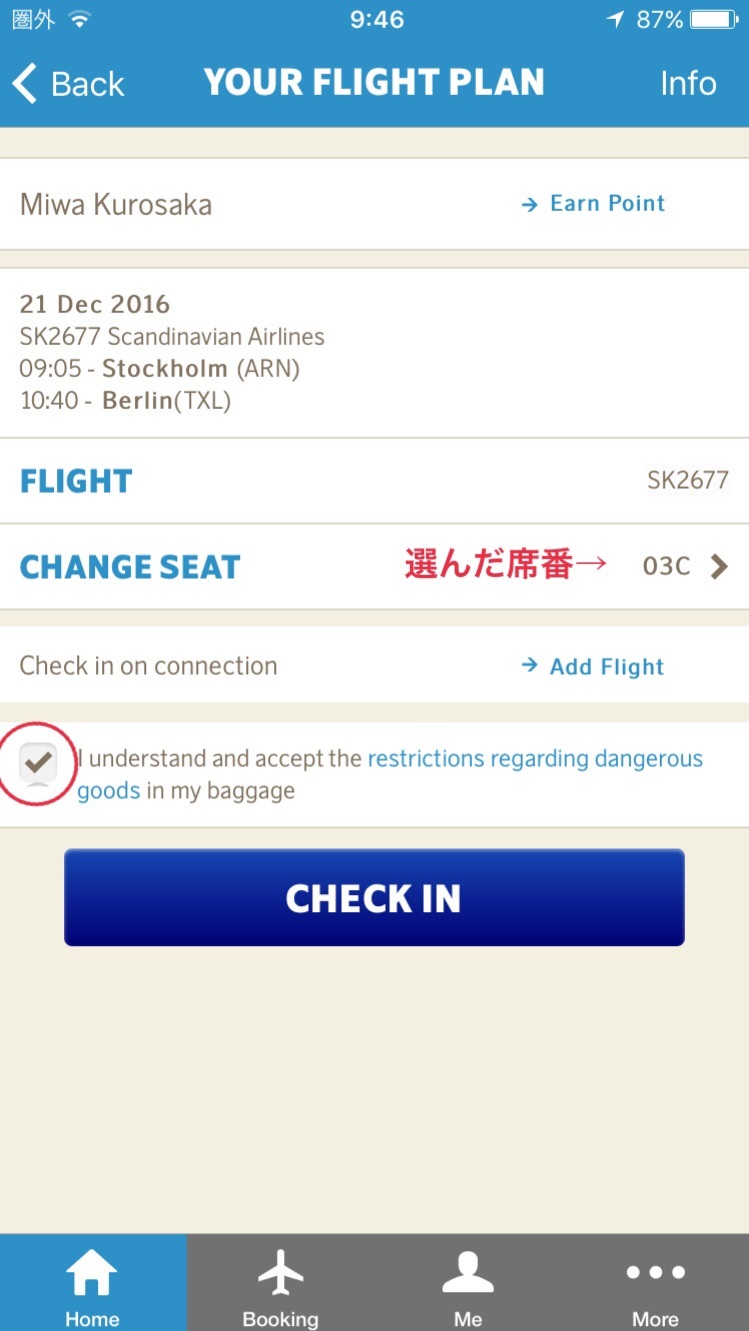Open the Info page
Image resolution: width=749 pixels, height=1331 pixels.
click(x=688, y=84)
